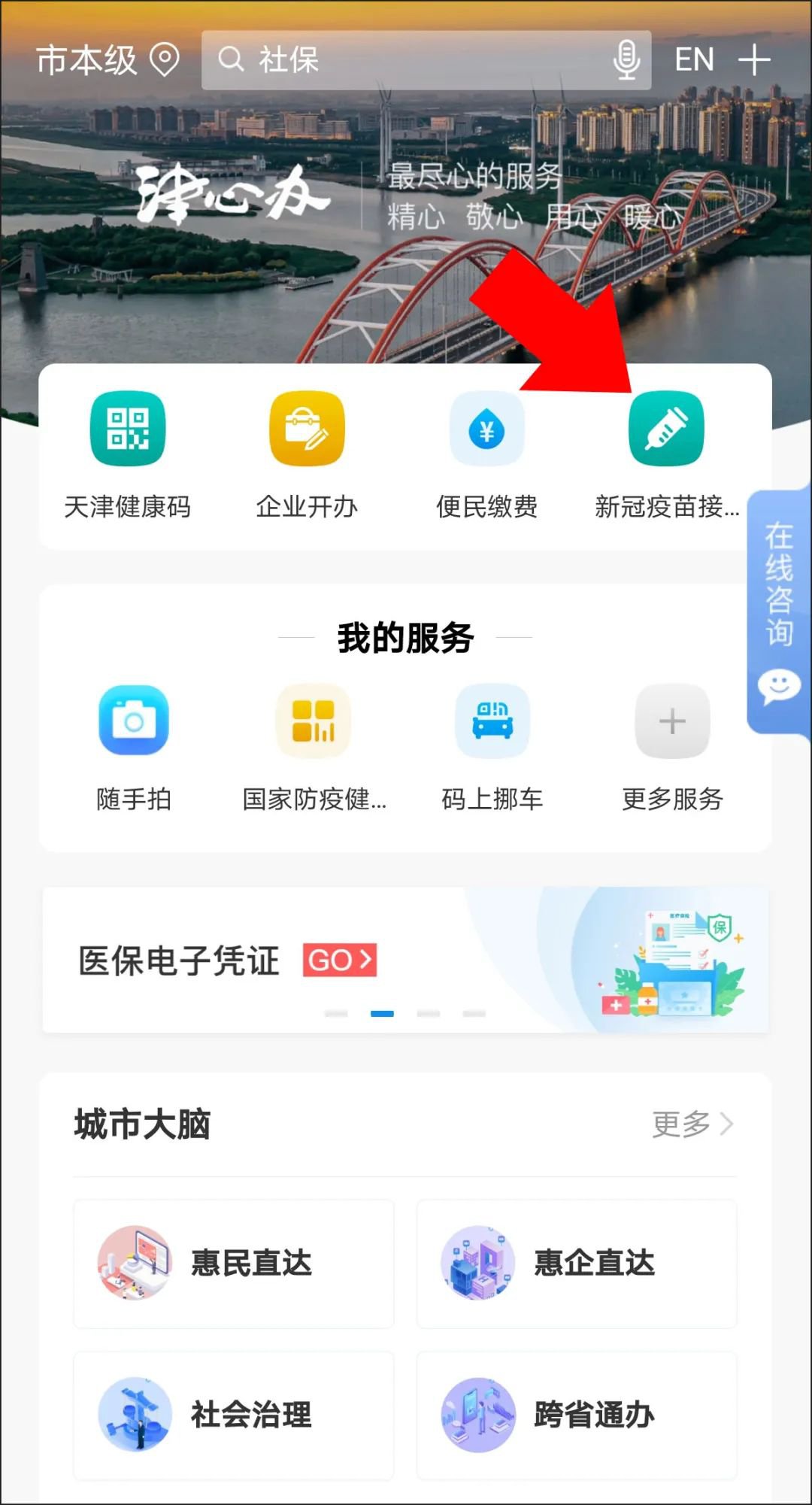This screenshot has height=1505, width=812.
Task: Tap GO on 医保电子凭证 banner
Action: (339, 960)
